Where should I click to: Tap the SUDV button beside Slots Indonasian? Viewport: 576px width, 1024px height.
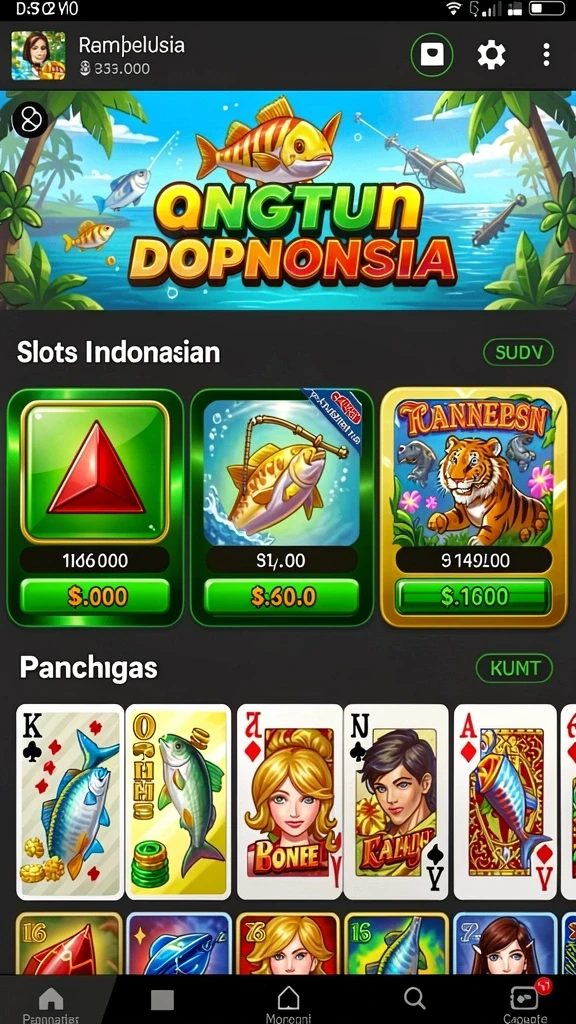pyautogui.click(x=518, y=353)
